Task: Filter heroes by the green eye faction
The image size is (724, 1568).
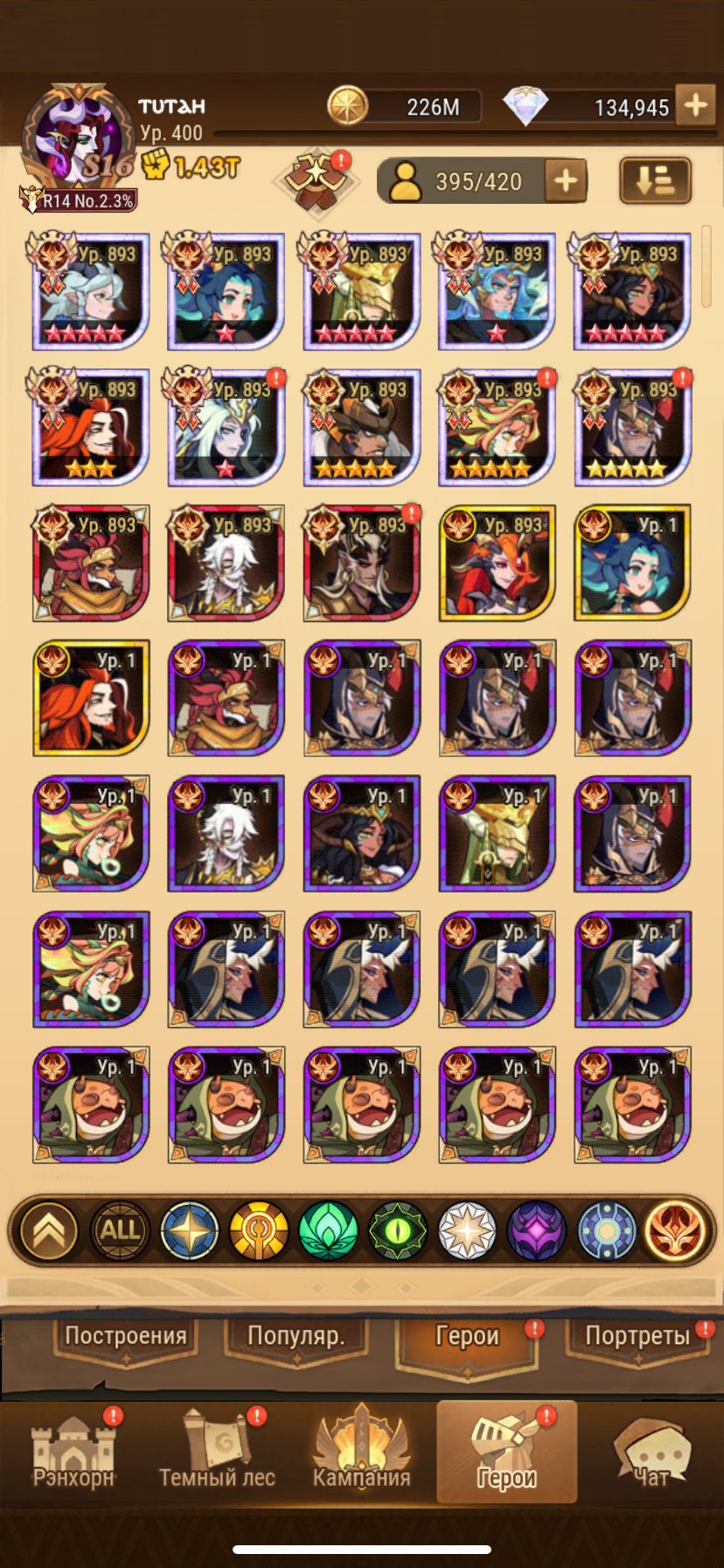Action: click(398, 1230)
